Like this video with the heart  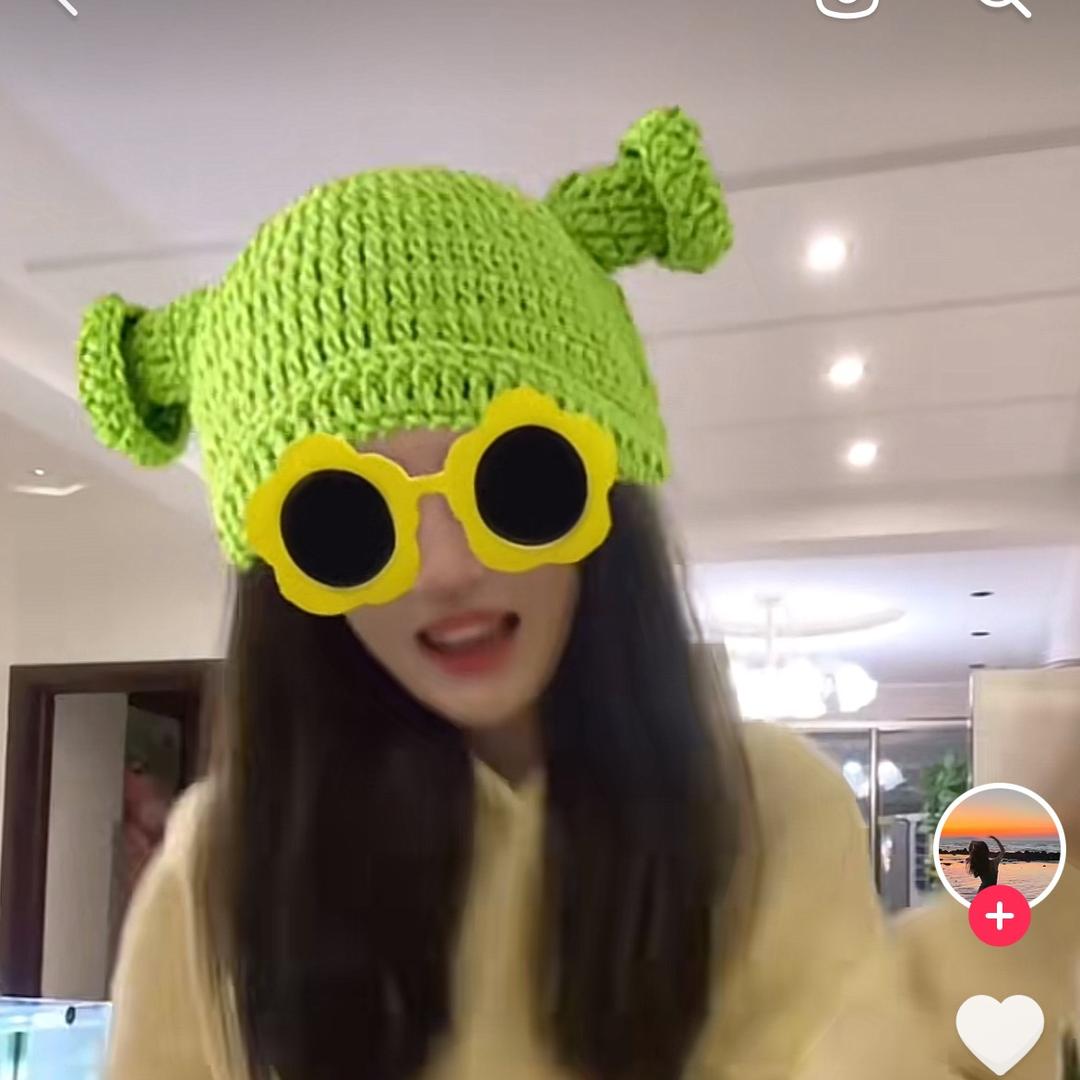click(999, 1032)
